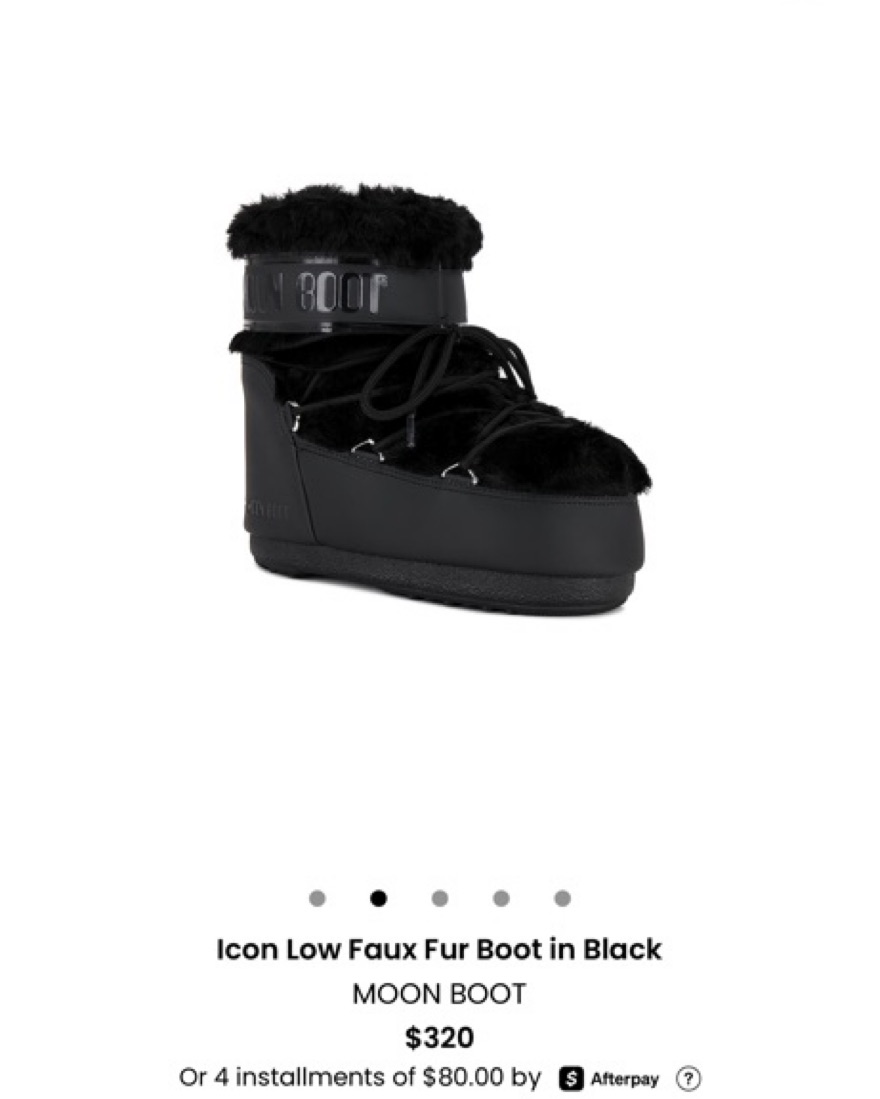Open the Afterpay help question mark

tap(688, 1078)
